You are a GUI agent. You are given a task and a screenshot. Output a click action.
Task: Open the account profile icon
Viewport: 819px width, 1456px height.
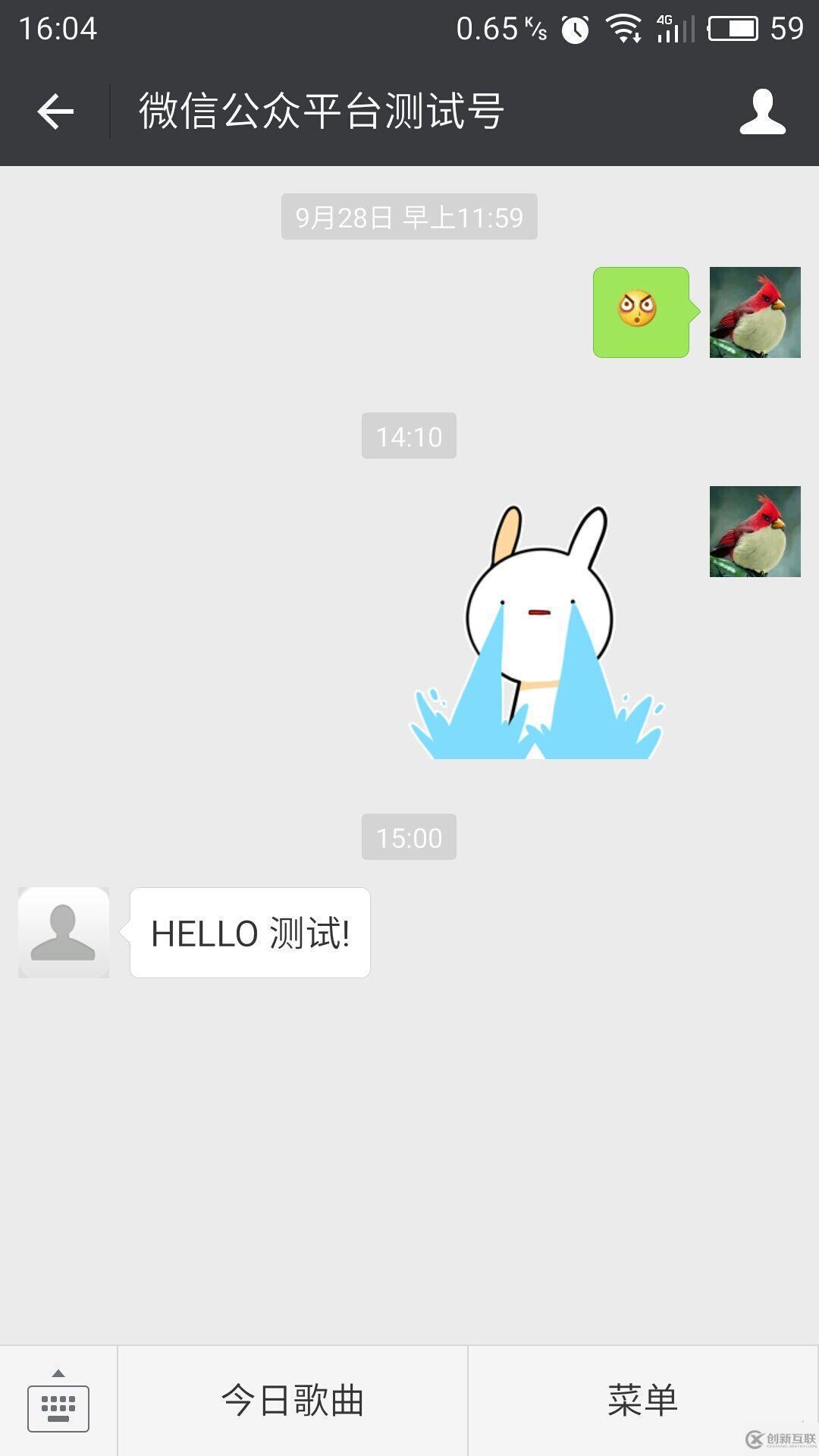pos(762,112)
